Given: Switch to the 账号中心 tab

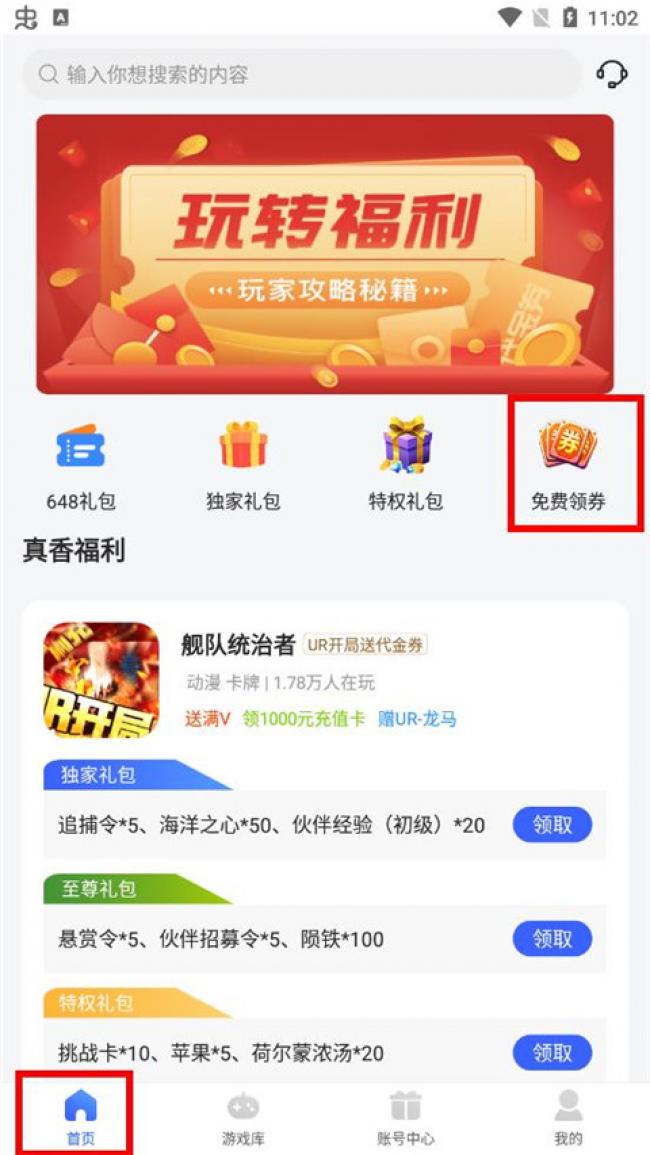Looking at the screenshot, I should (x=406, y=1118).
